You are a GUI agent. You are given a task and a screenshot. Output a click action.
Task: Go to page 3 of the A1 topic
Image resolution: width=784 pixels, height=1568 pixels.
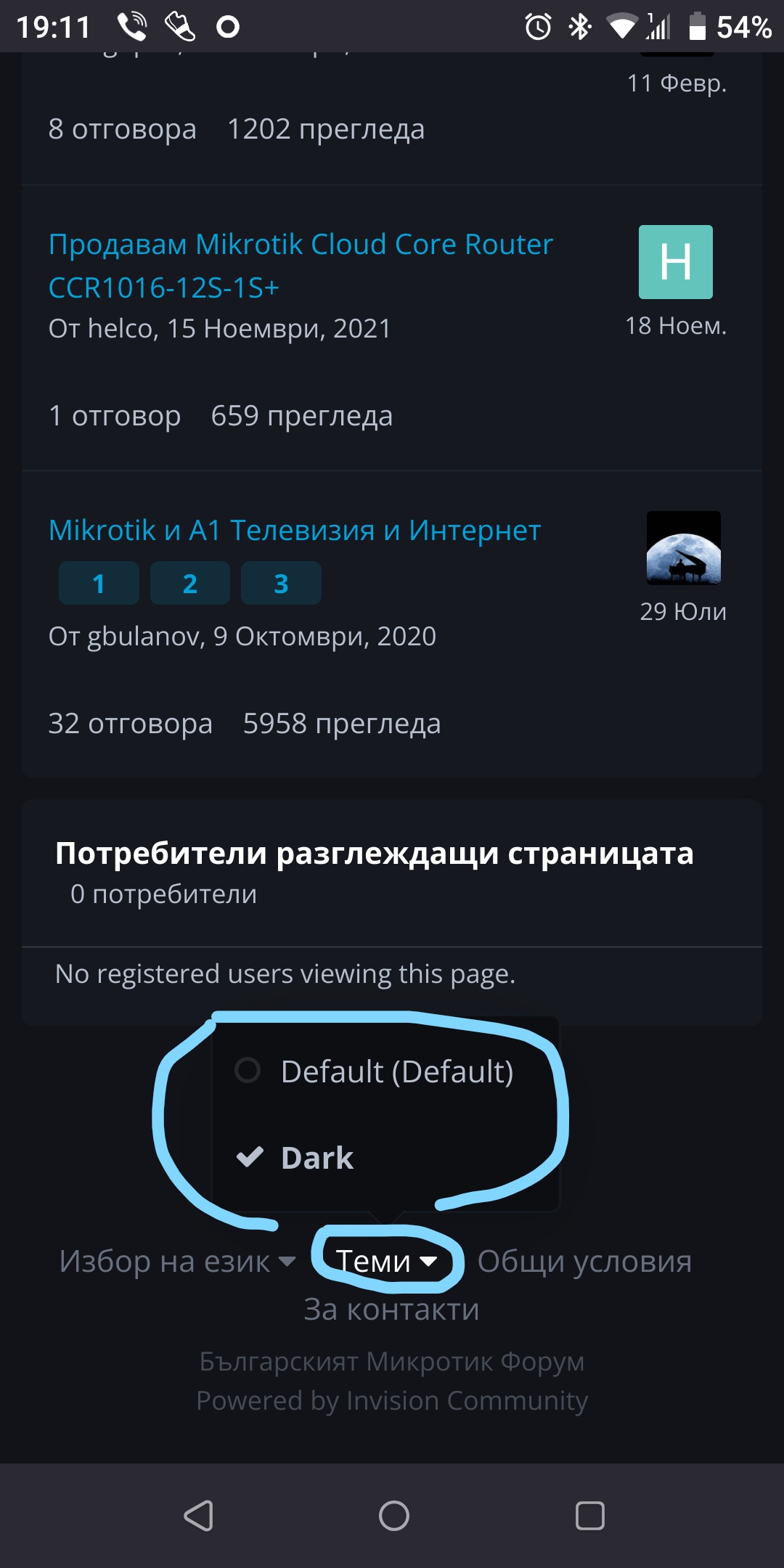[281, 584]
